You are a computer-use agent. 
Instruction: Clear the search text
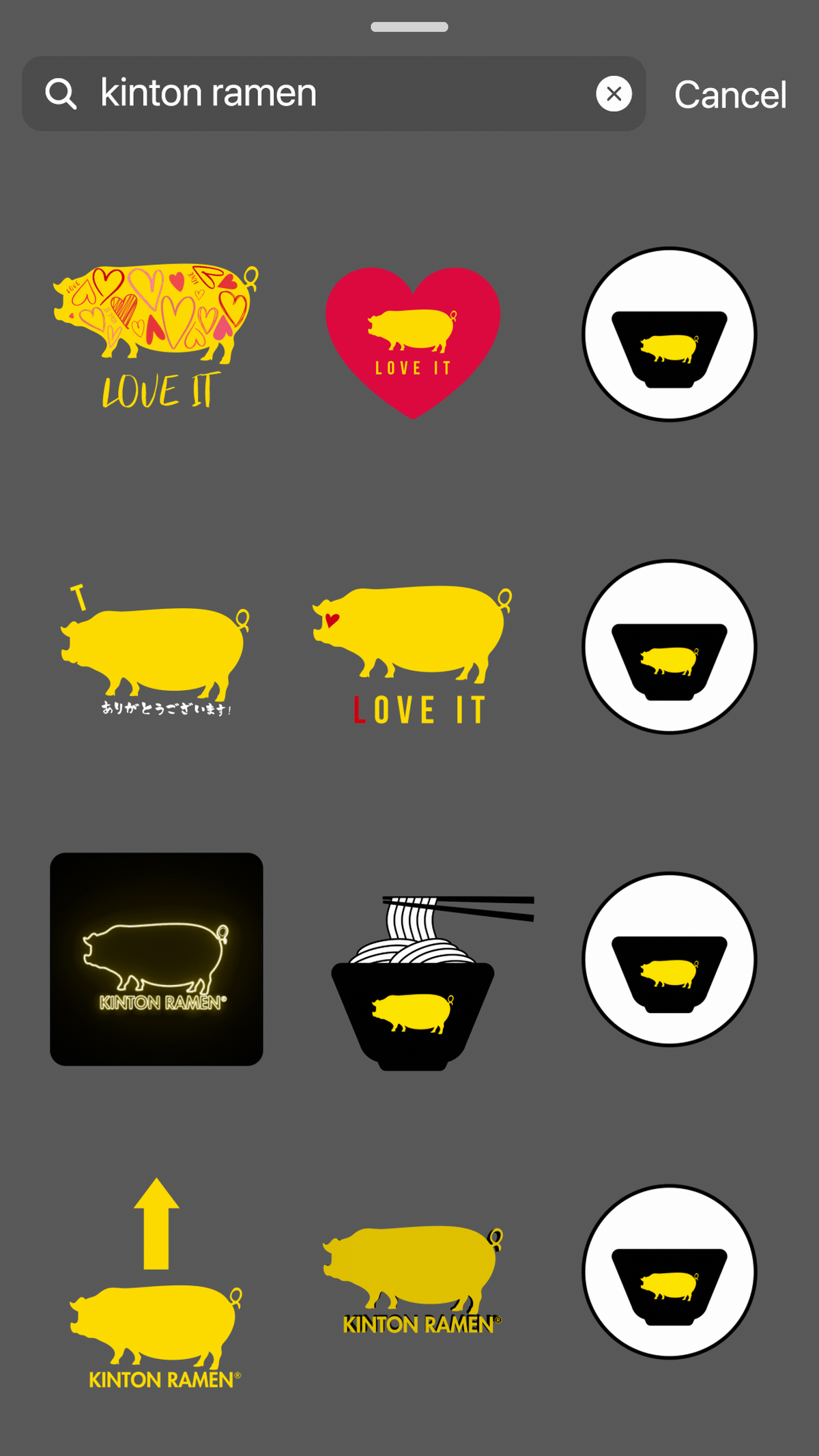(x=614, y=94)
